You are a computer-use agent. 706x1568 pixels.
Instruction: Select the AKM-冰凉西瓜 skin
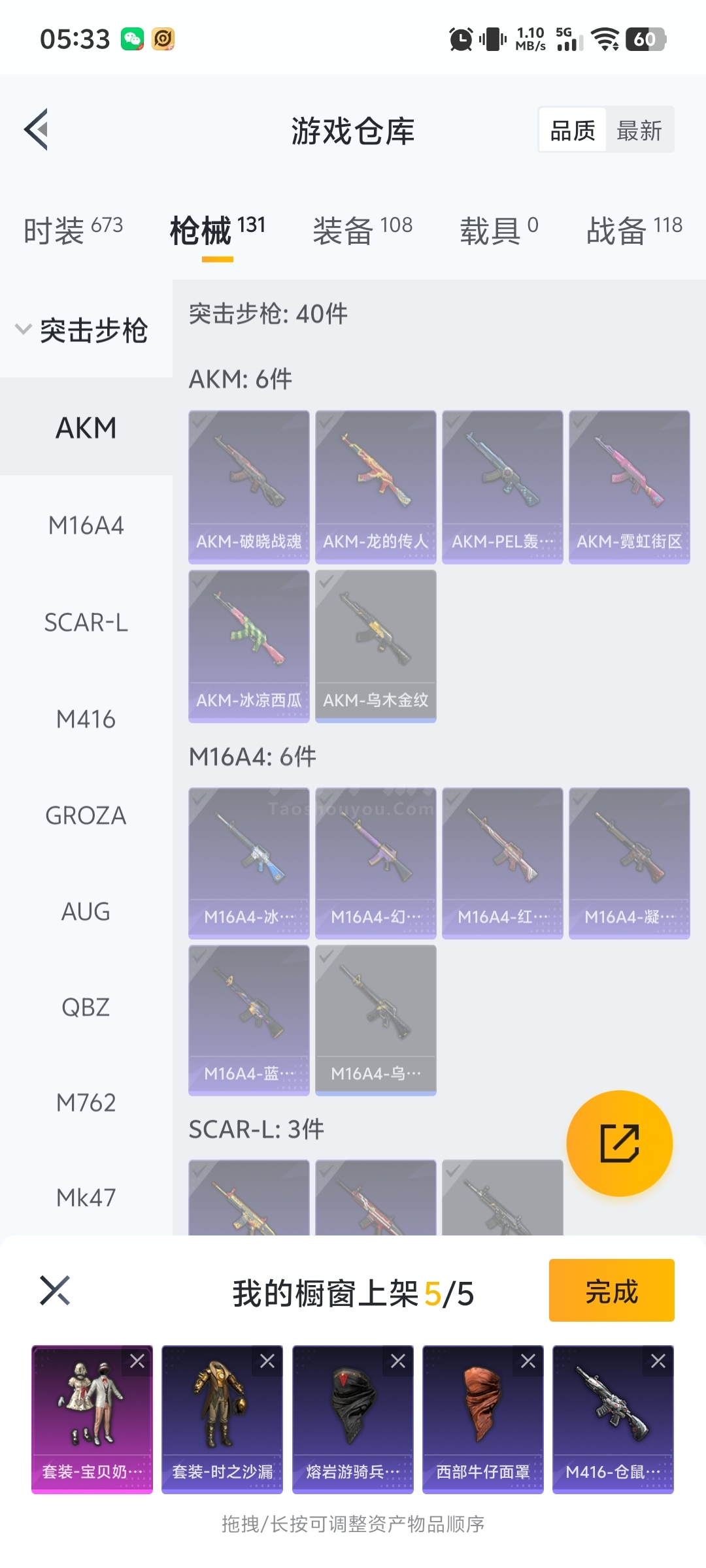point(248,645)
